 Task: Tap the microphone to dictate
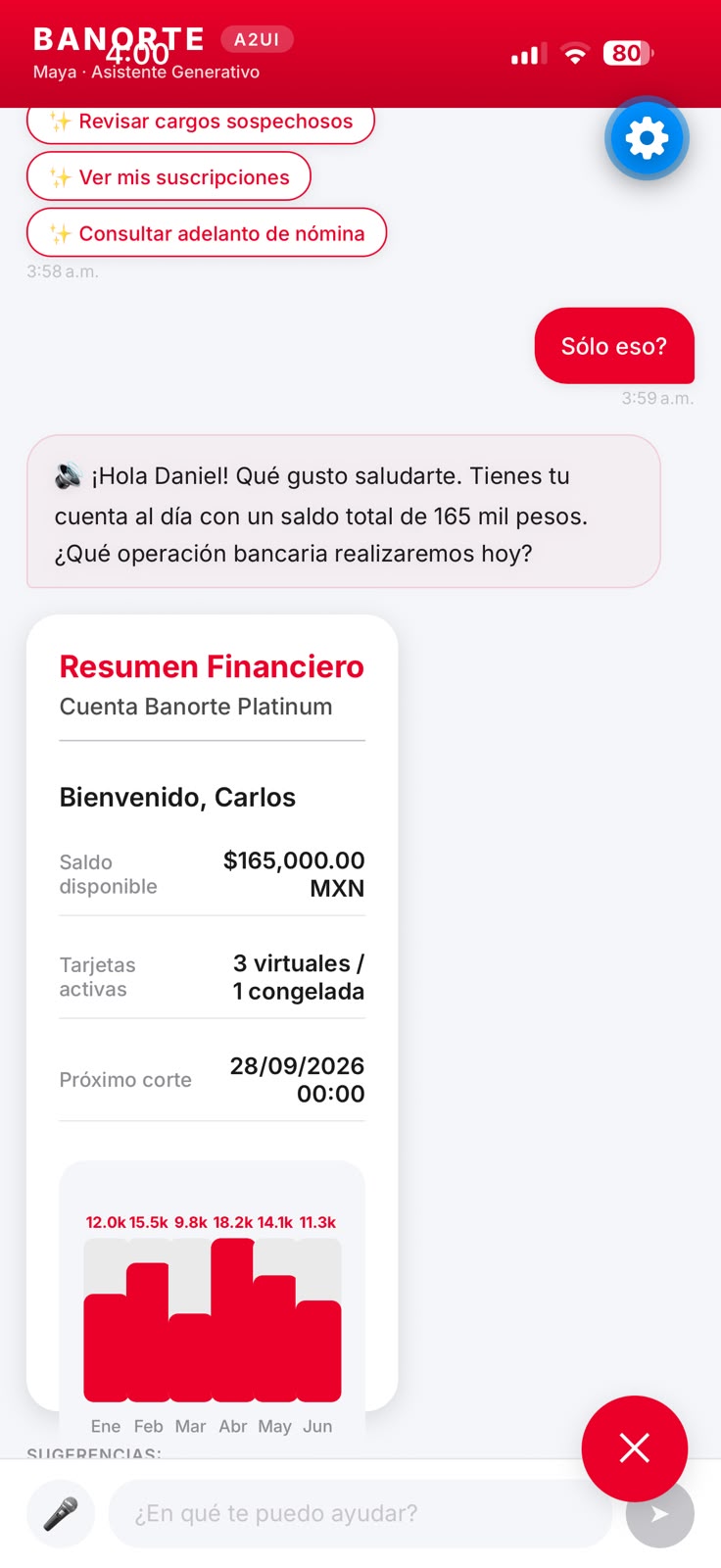tap(61, 1513)
